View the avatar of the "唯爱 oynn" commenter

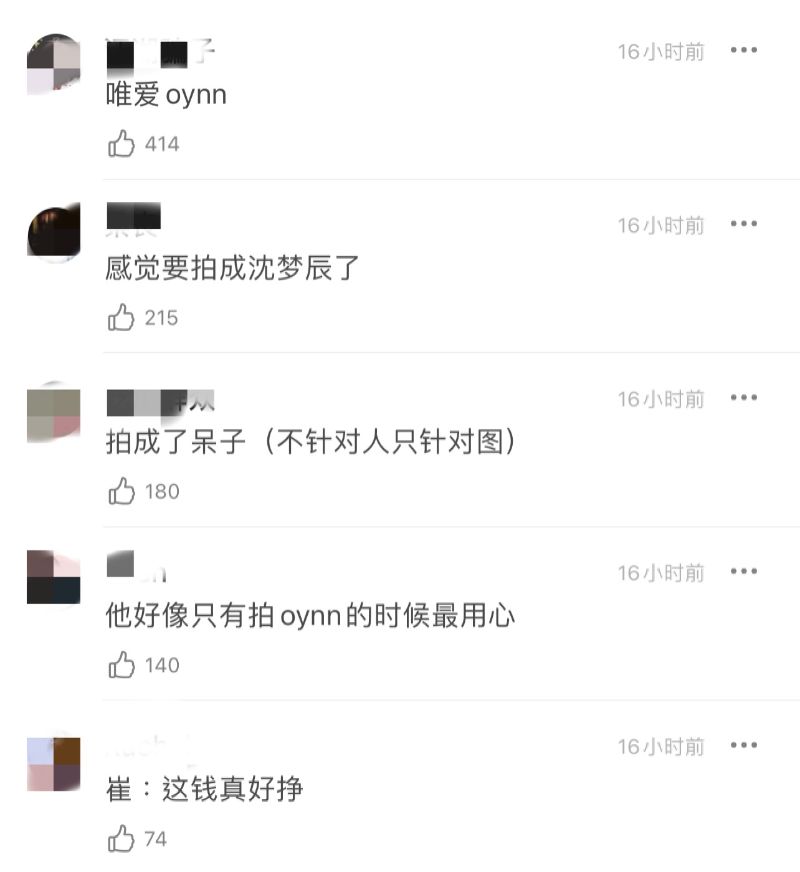coord(53,64)
